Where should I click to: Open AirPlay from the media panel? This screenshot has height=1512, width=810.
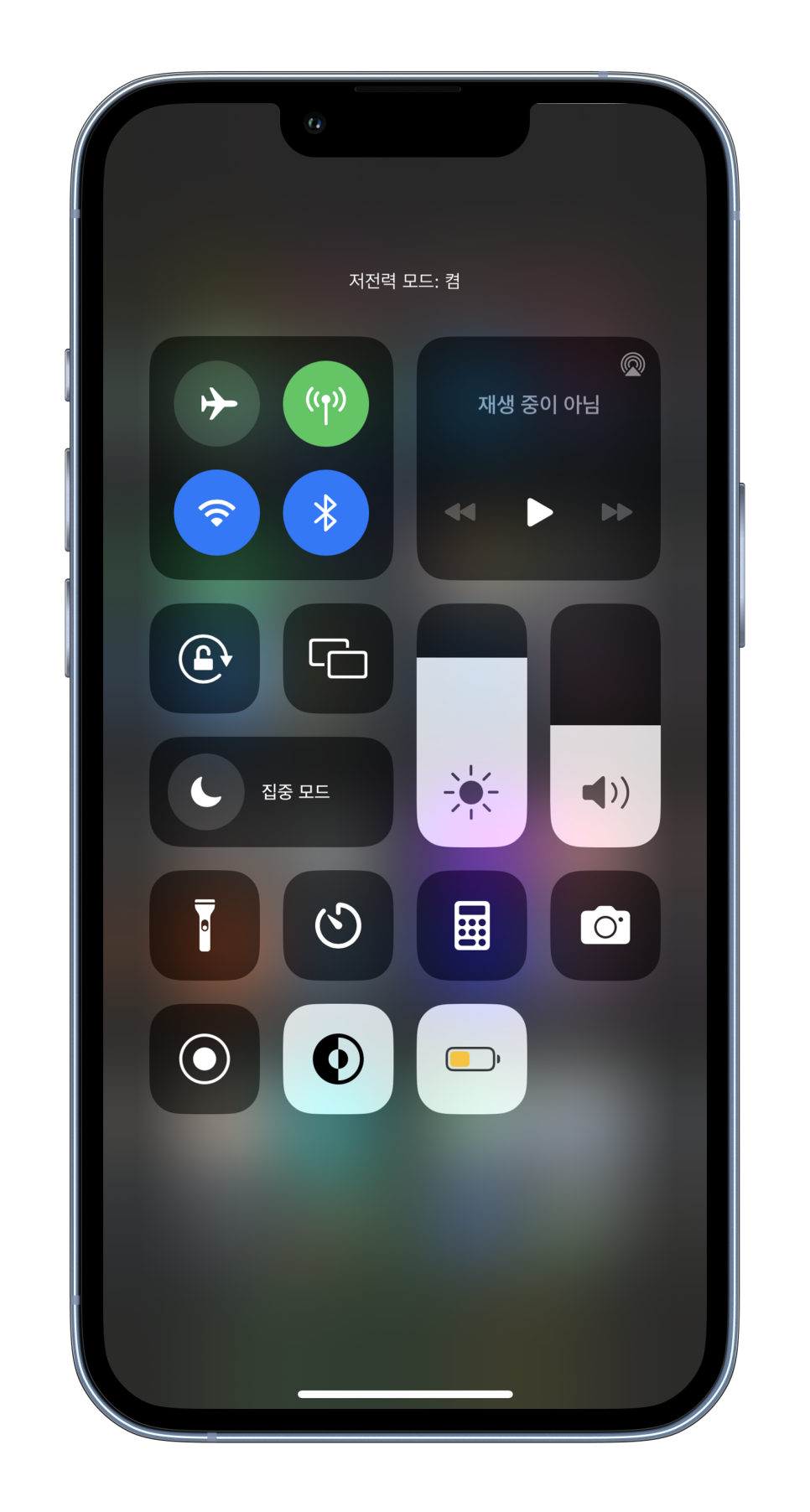[633, 365]
